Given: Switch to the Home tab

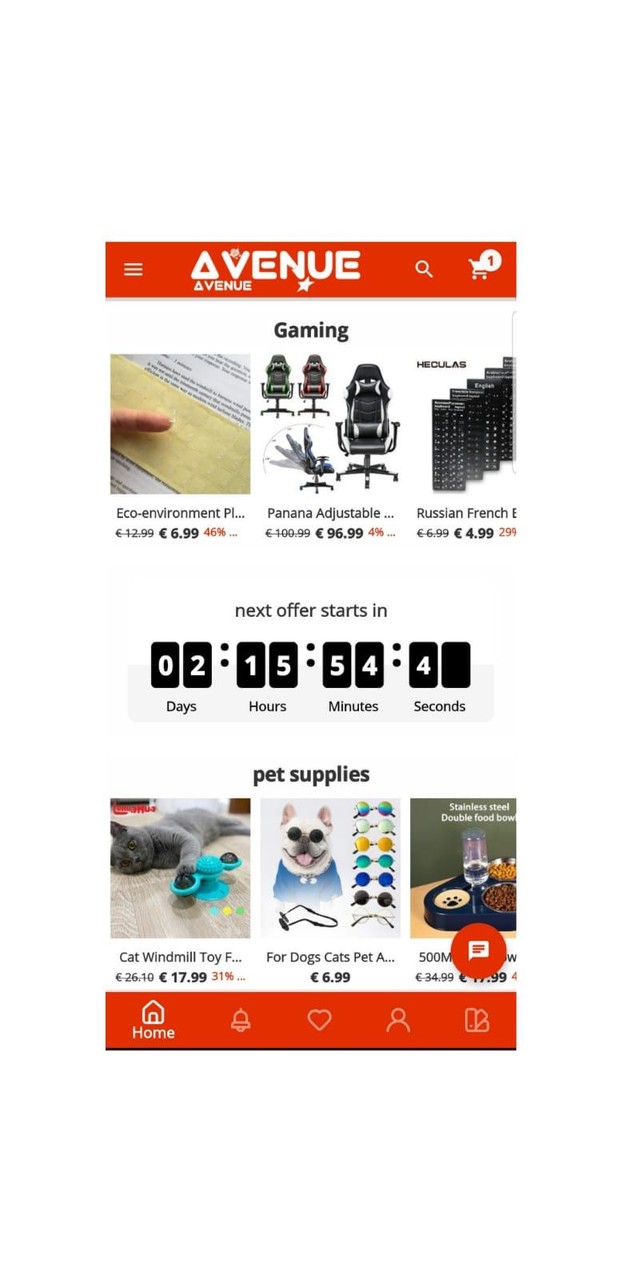Looking at the screenshot, I should [153, 1020].
